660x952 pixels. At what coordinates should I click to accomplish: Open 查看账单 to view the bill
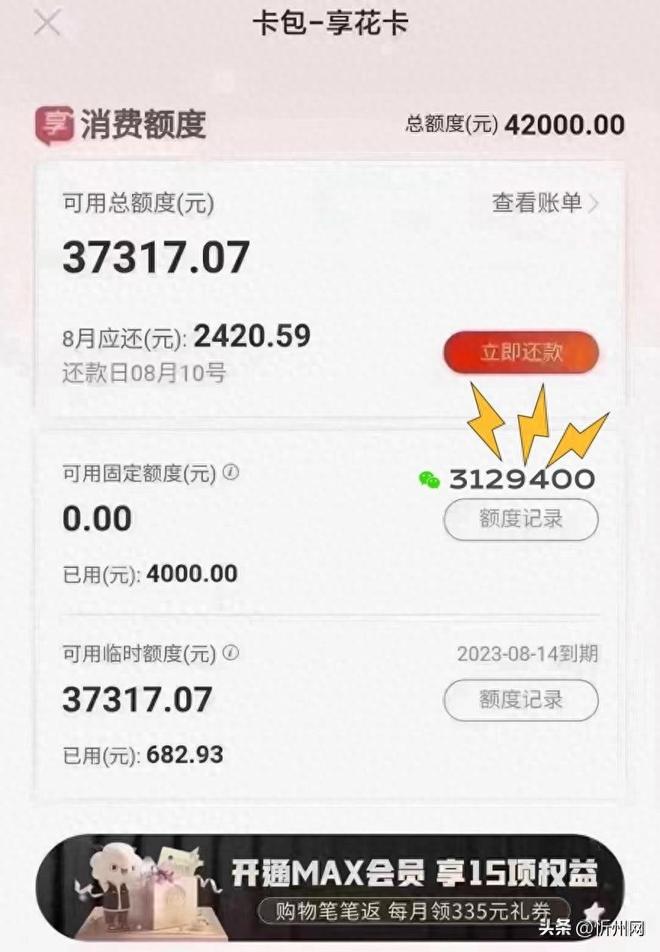click(545, 203)
